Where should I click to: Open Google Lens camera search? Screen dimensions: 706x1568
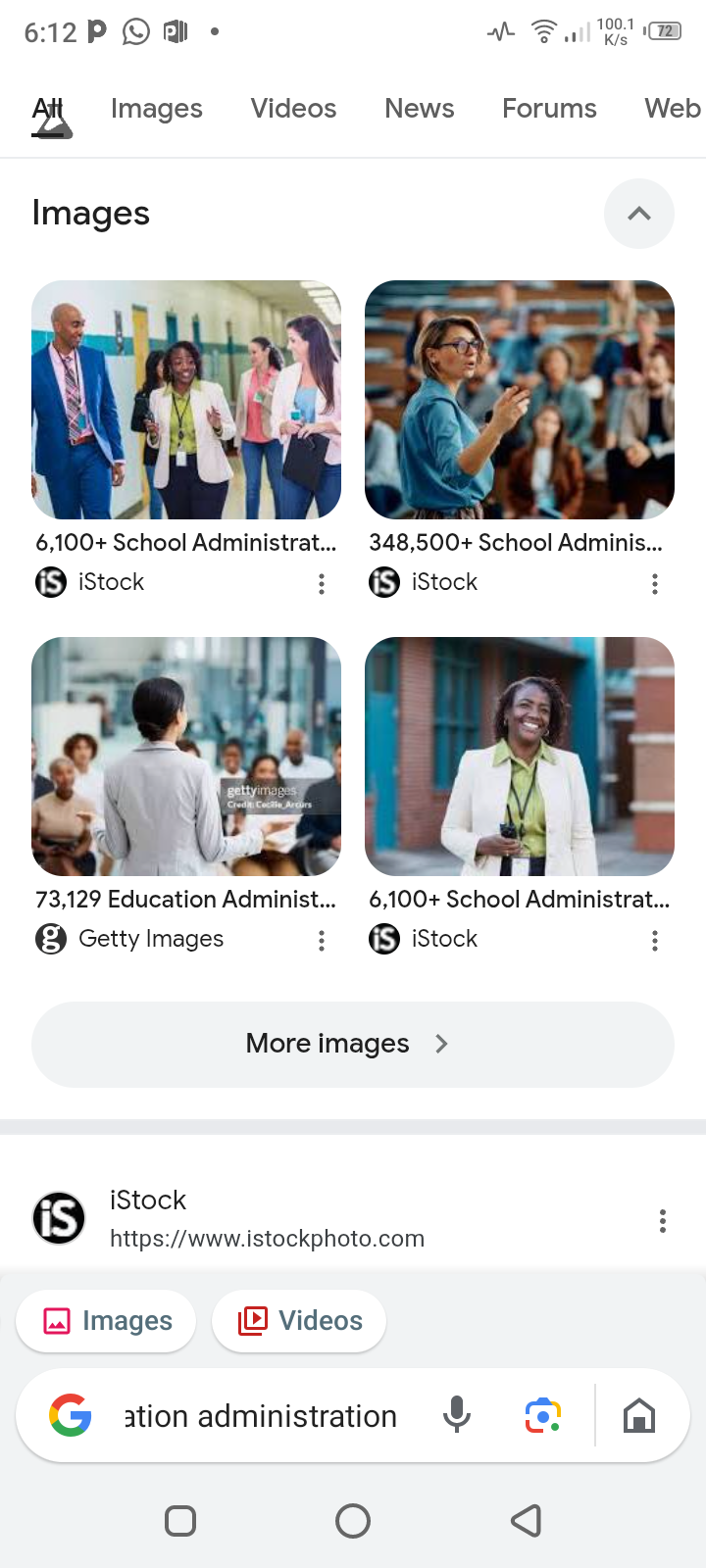(x=543, y=1415)
